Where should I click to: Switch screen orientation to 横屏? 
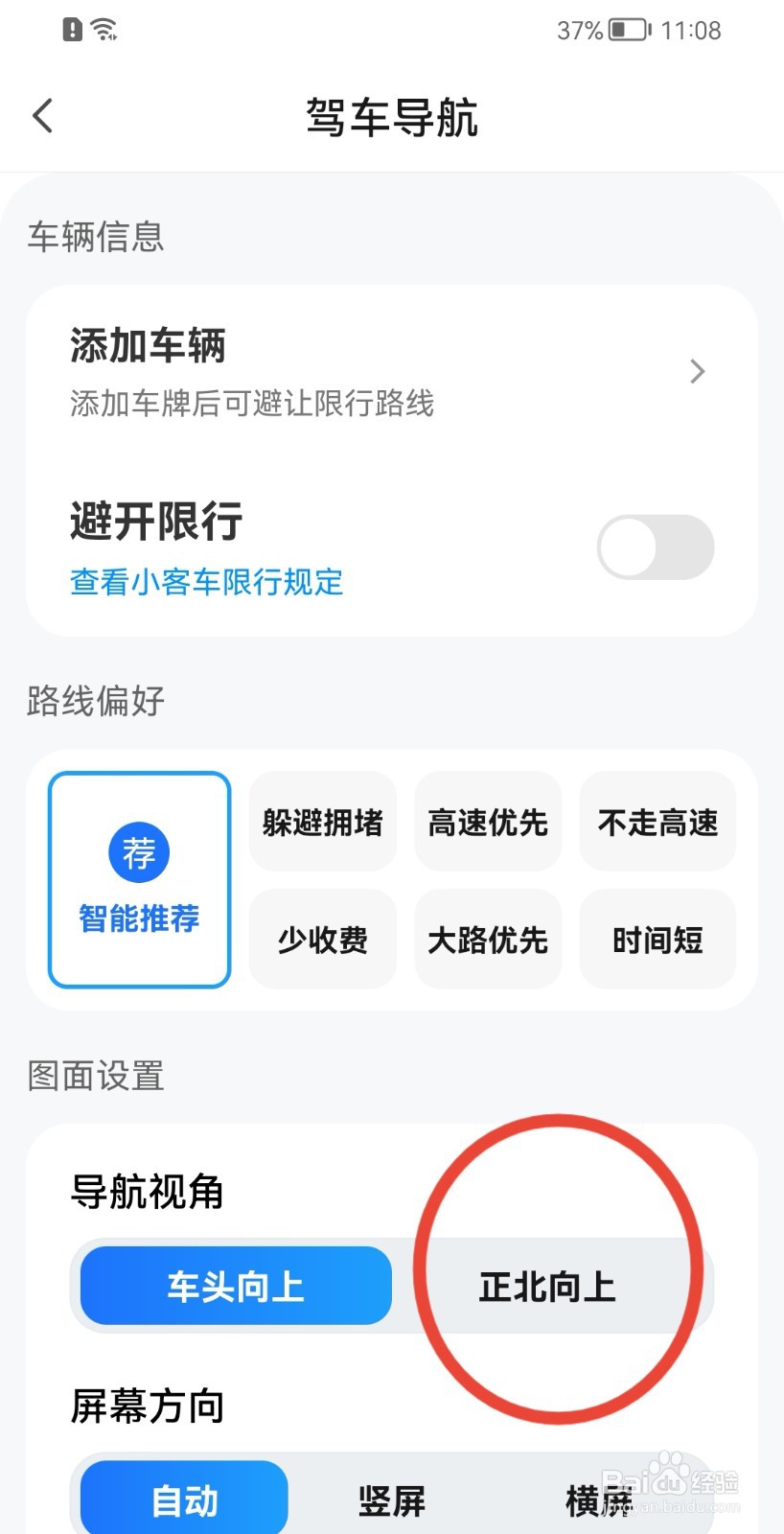(x=599, y=1499)
